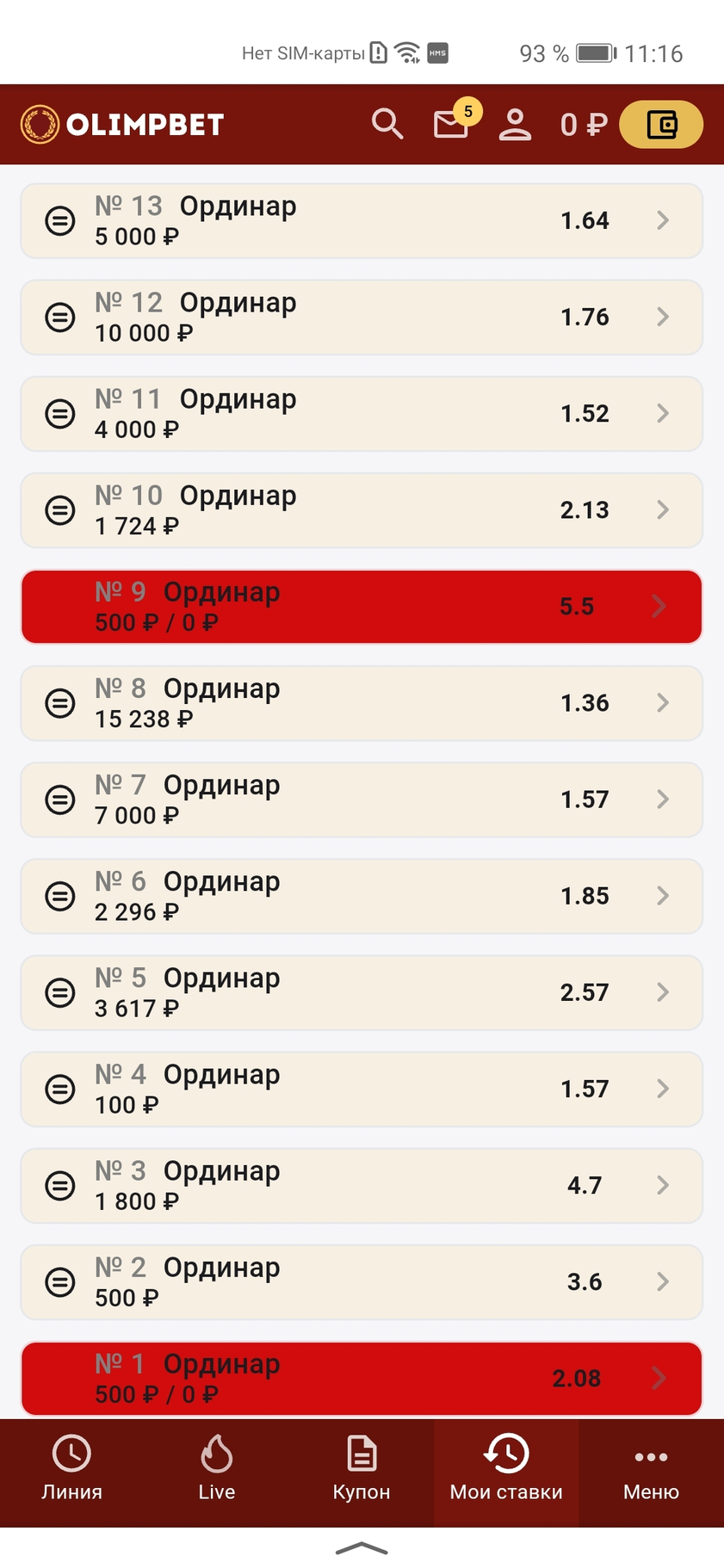Tap the yellow wallet deposit button
The width and height of the screenshot is (724, 1568).
(661, 125)
